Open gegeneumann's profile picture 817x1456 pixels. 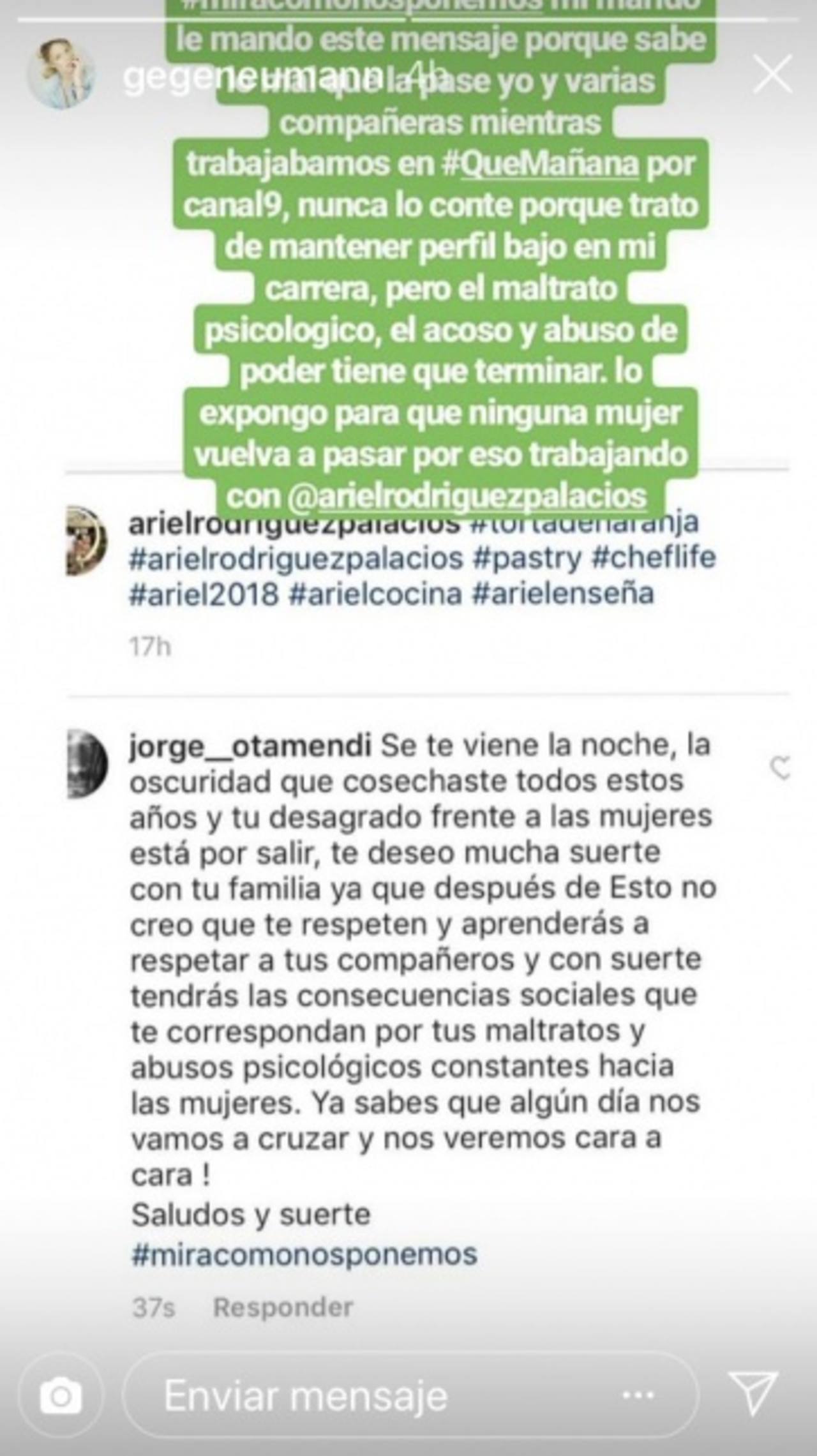tap(61, 74)
